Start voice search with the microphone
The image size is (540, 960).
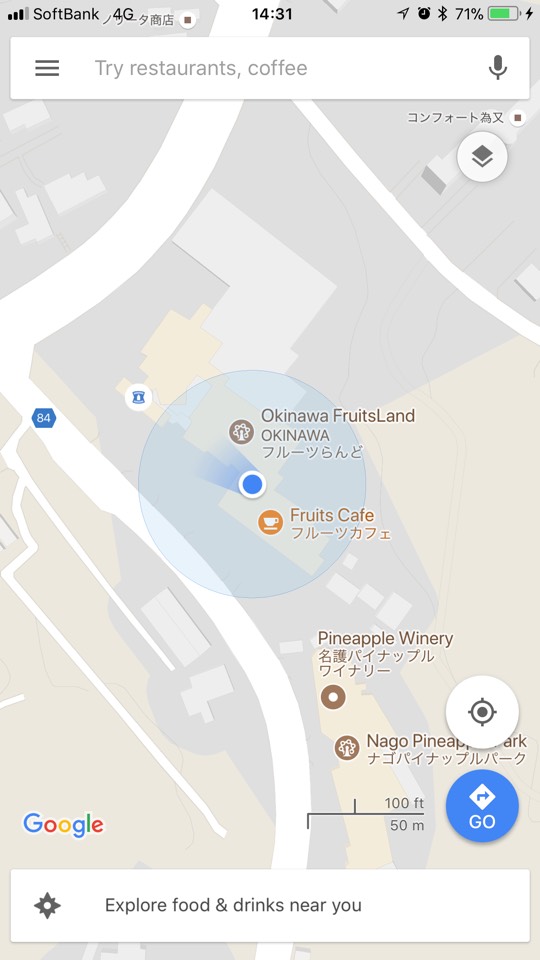click(x=498, y=67)
